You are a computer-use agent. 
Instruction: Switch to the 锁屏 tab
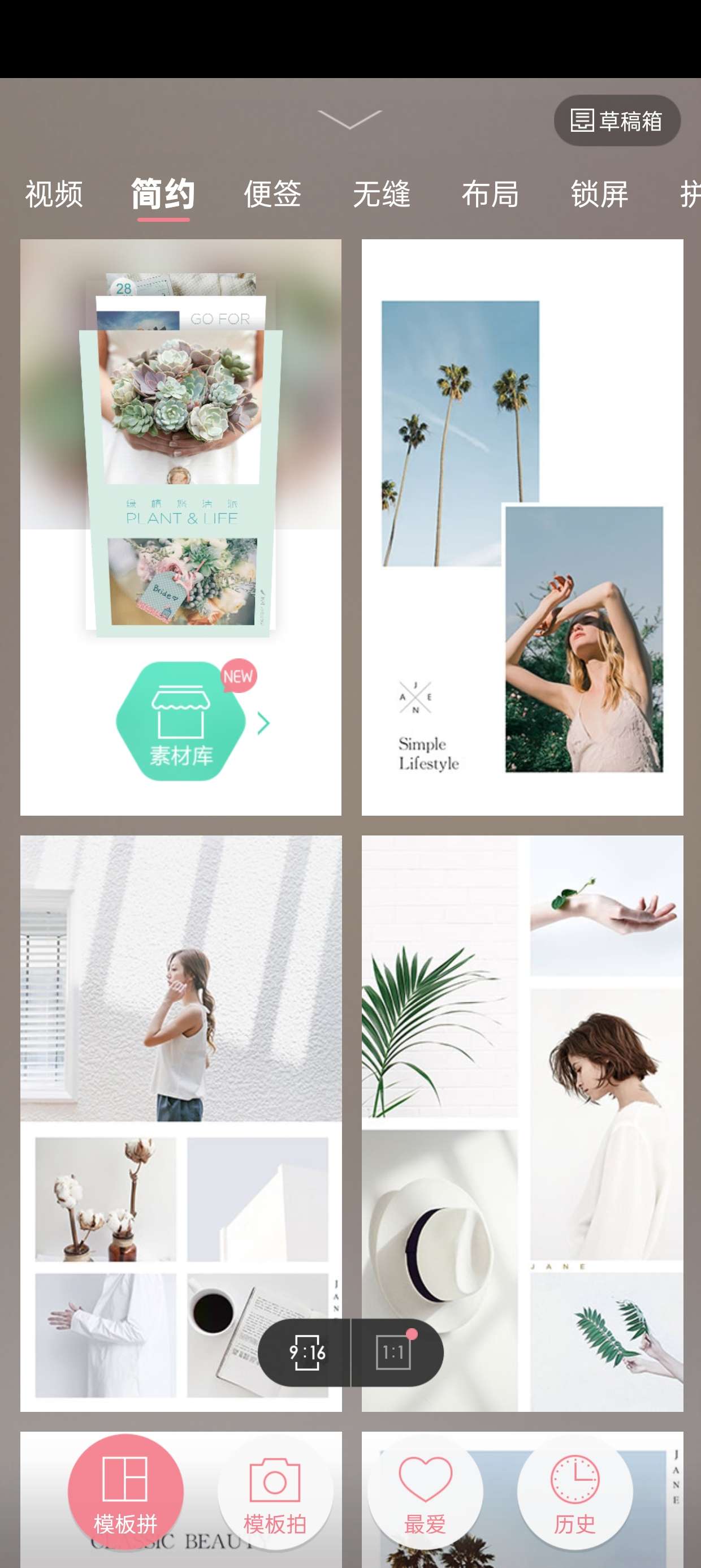point(599,195)
